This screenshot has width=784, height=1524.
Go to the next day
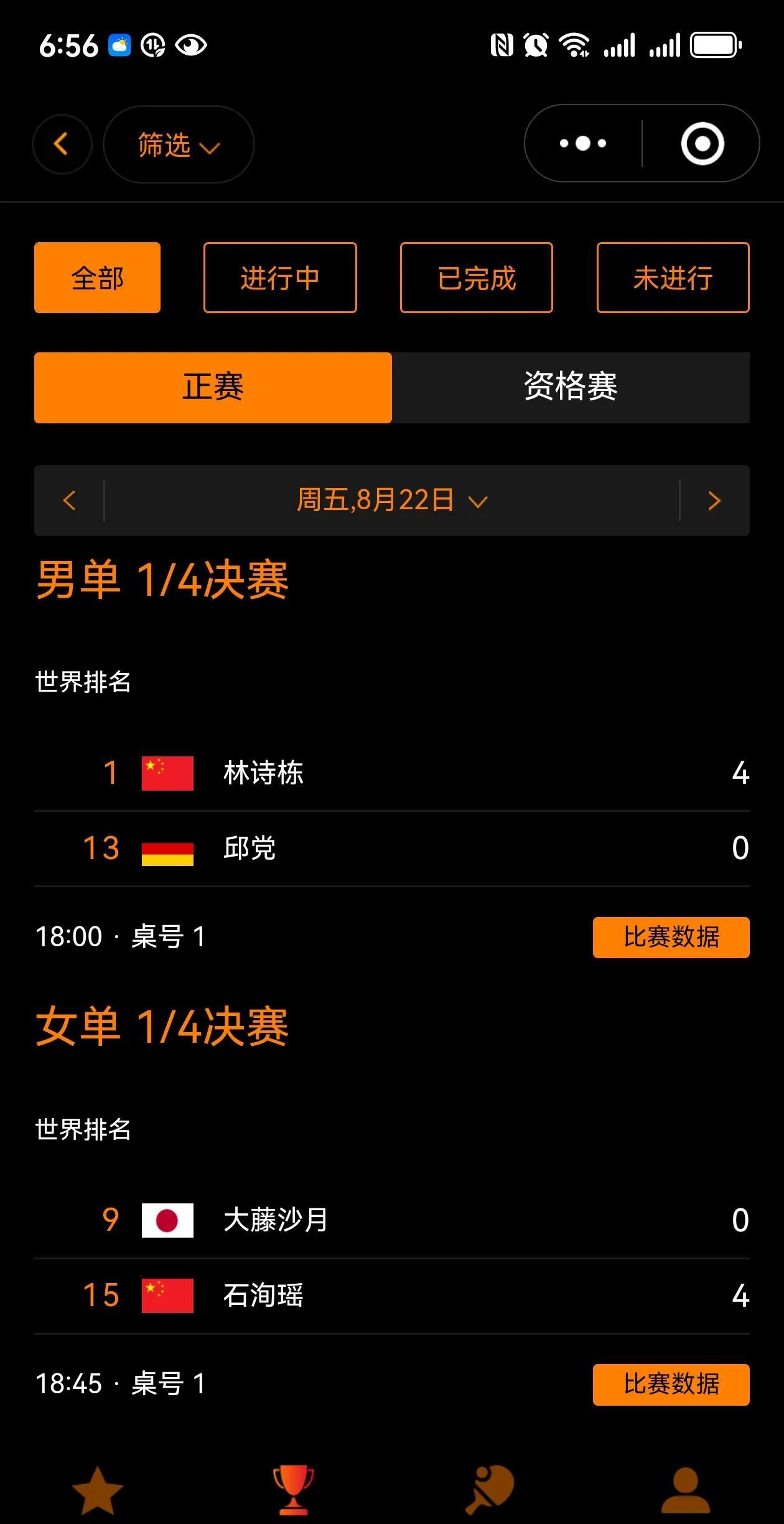point(714,501)
